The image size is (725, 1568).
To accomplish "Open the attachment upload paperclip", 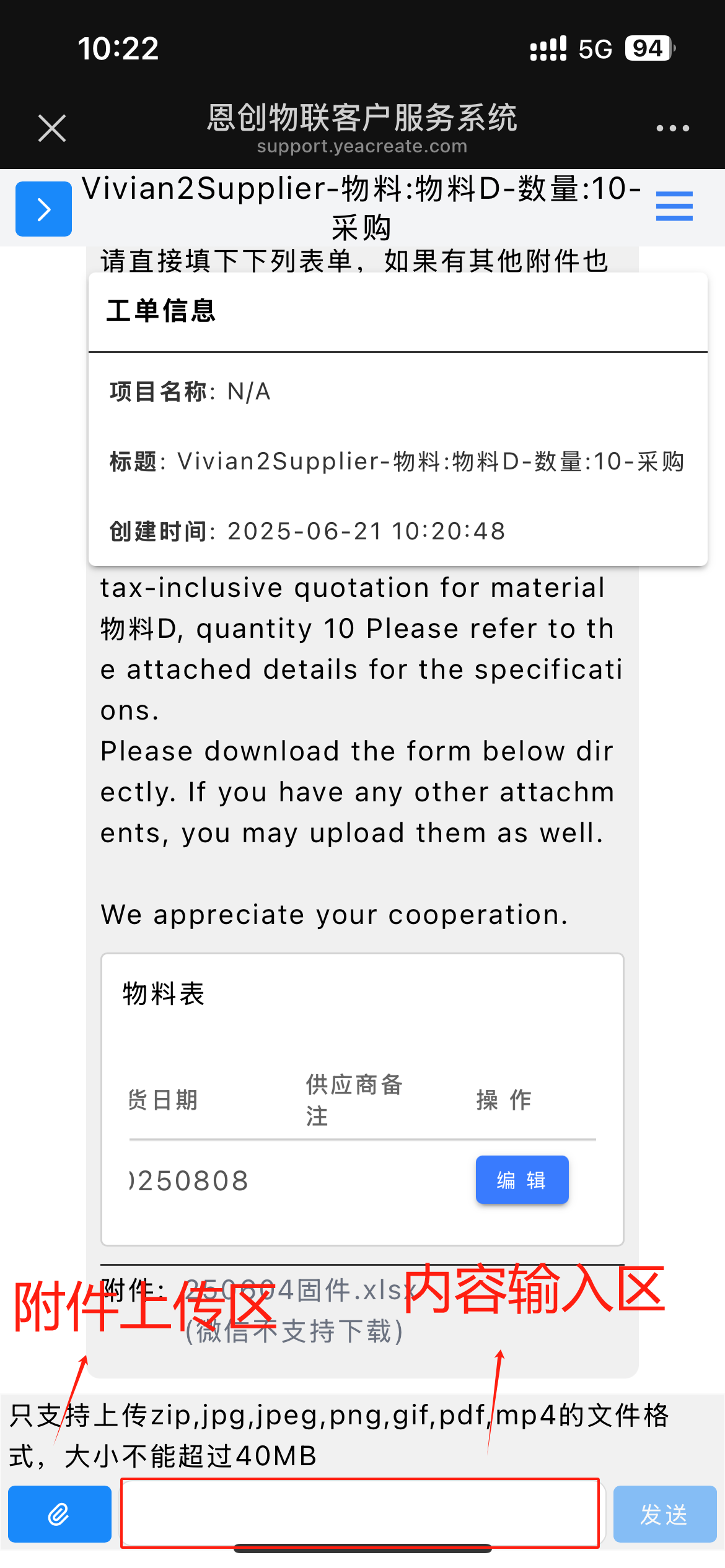I will (59, 1514).
